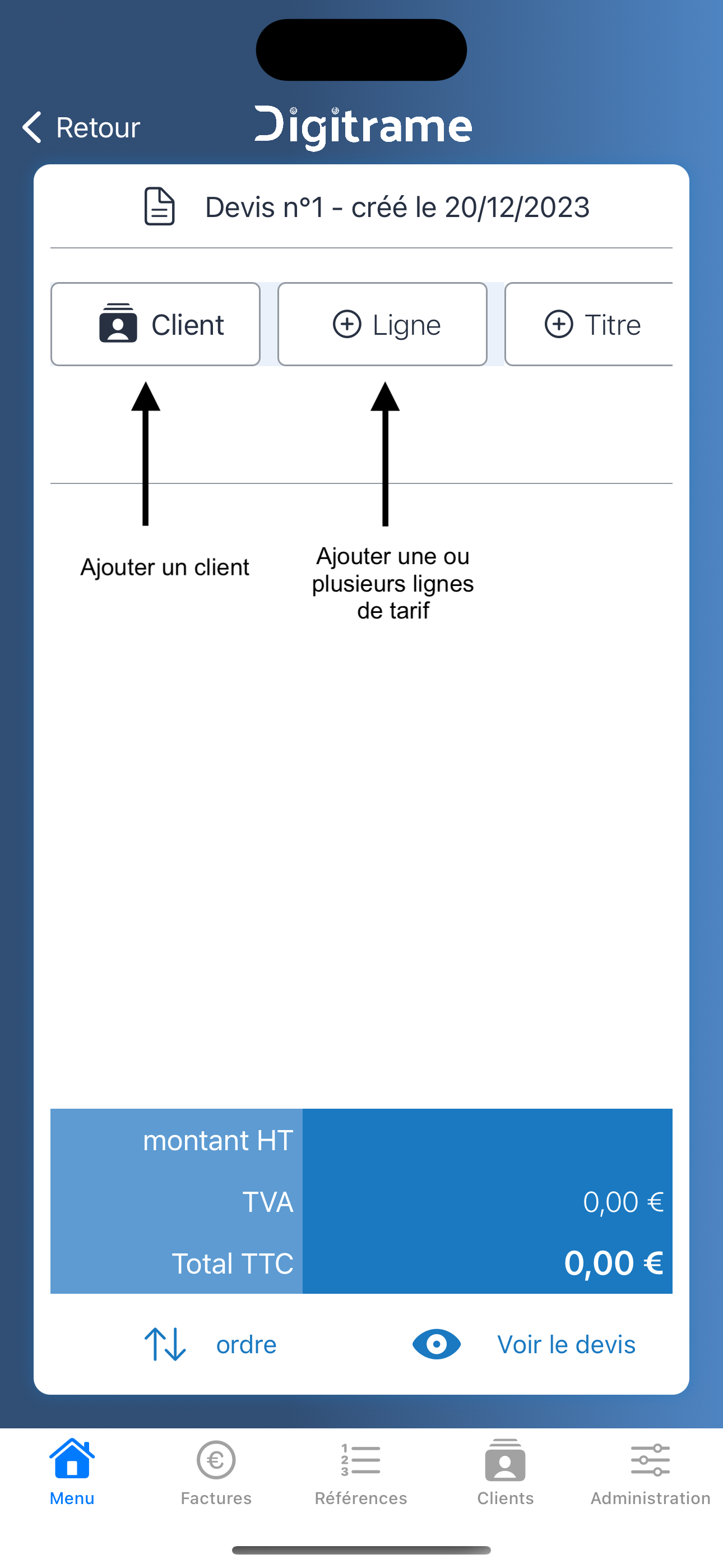The height and width of the screenshot is (1568, 723).
Task: Add a client with the Client button
Action: coord(156,325)
